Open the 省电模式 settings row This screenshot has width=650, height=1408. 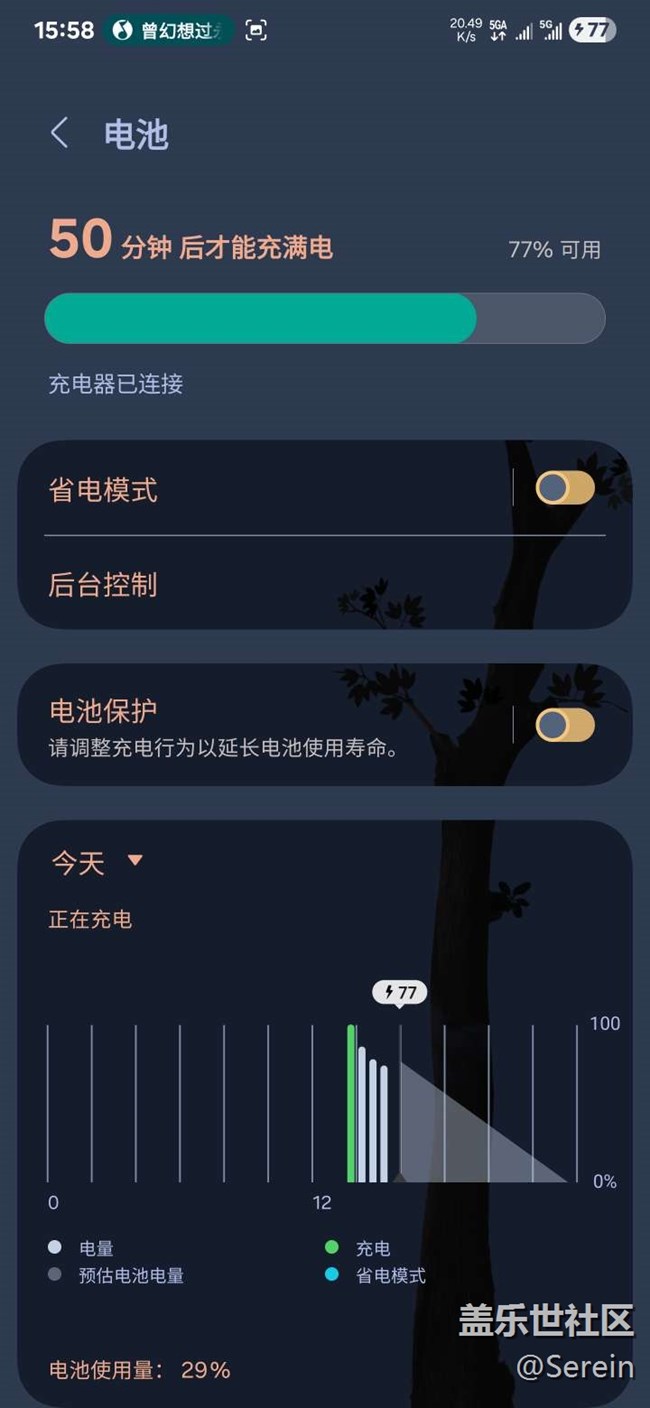pos(265,489)
